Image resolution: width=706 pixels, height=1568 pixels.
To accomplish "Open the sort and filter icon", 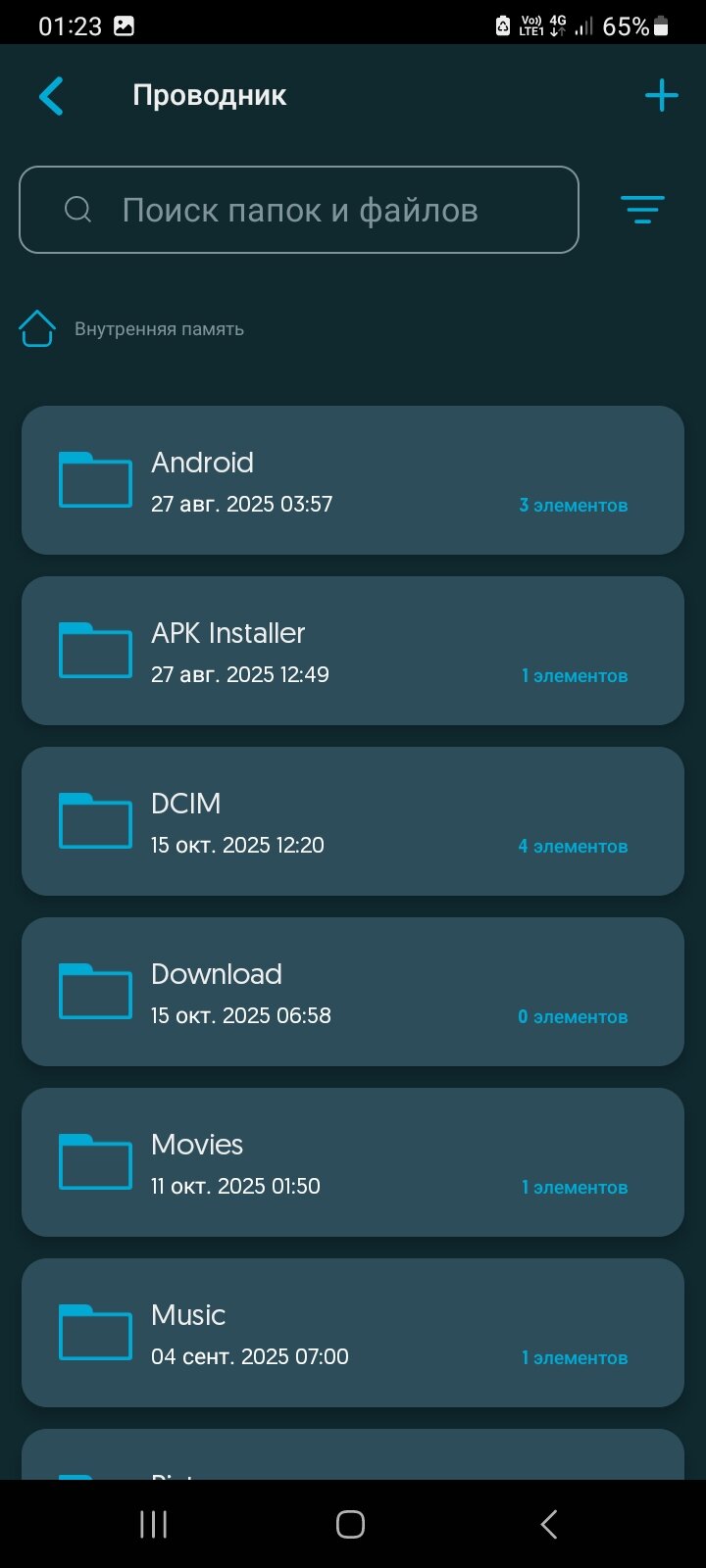I will [642, 210].
